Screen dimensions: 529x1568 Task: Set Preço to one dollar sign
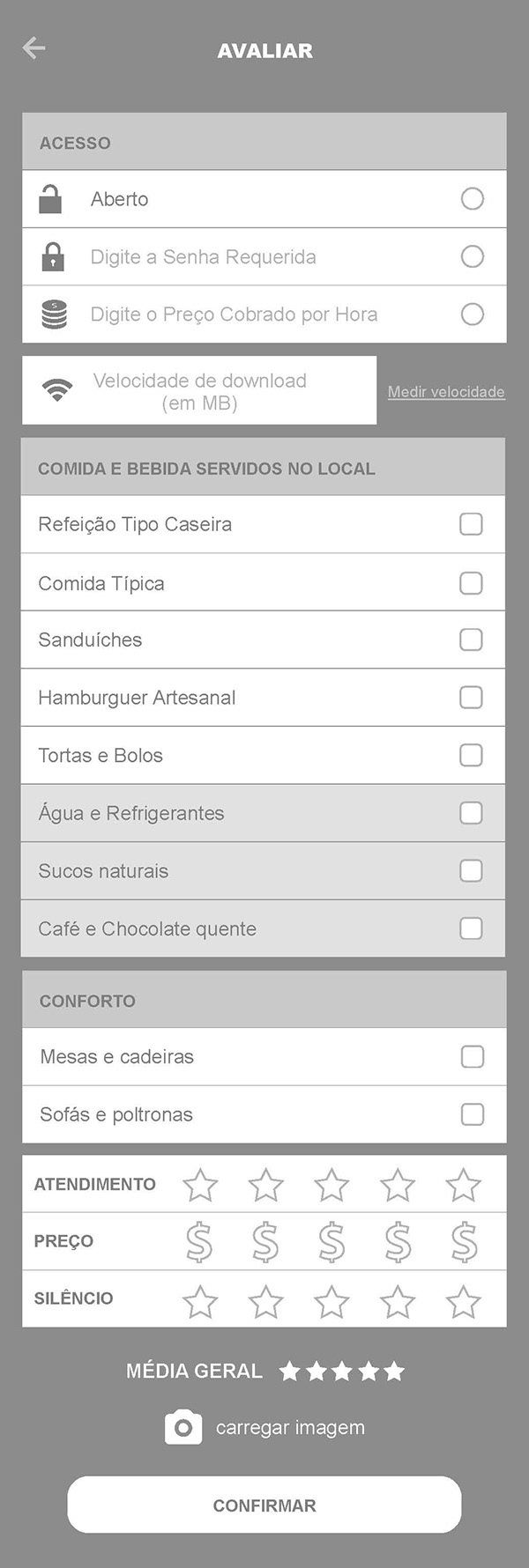[199, 1242]
